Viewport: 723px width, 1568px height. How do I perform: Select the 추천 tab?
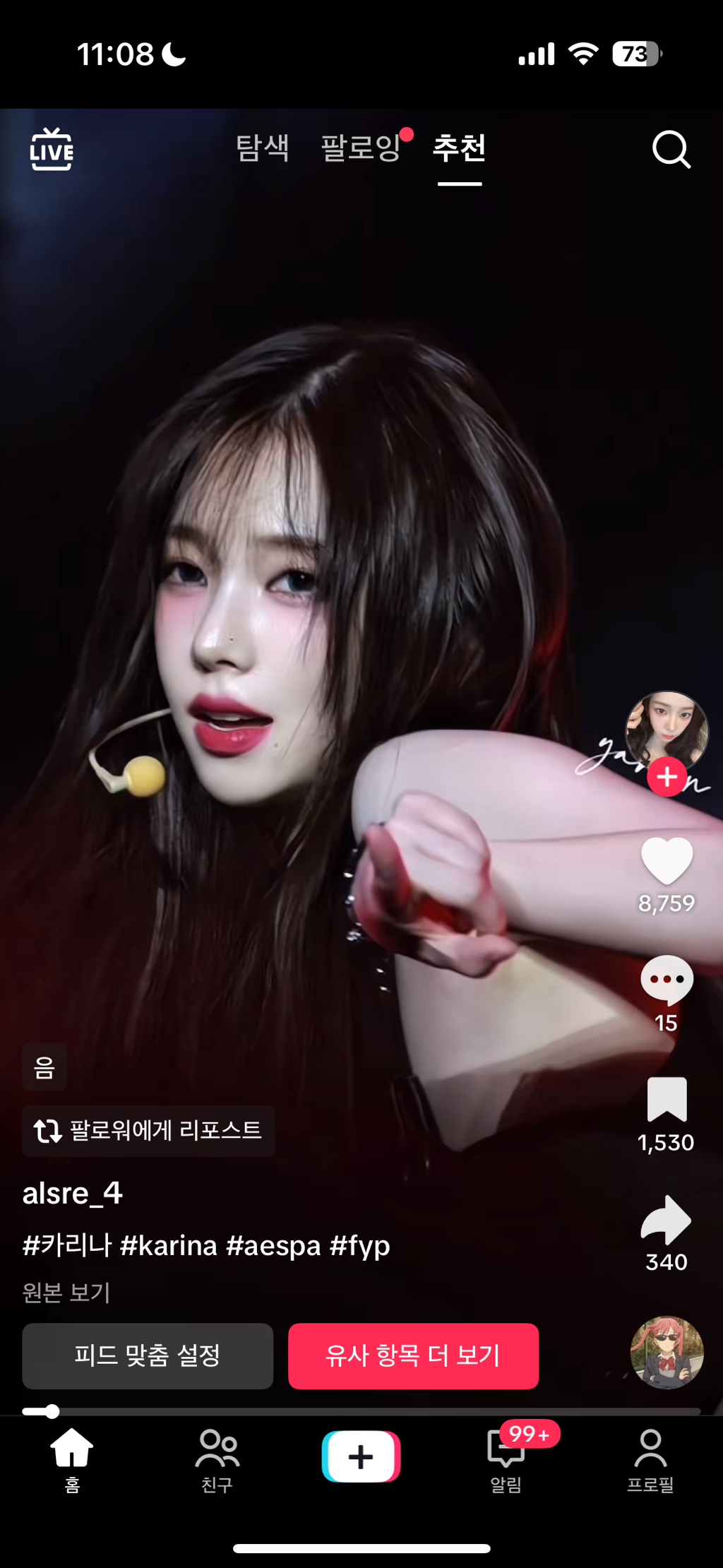coord(459,148)
